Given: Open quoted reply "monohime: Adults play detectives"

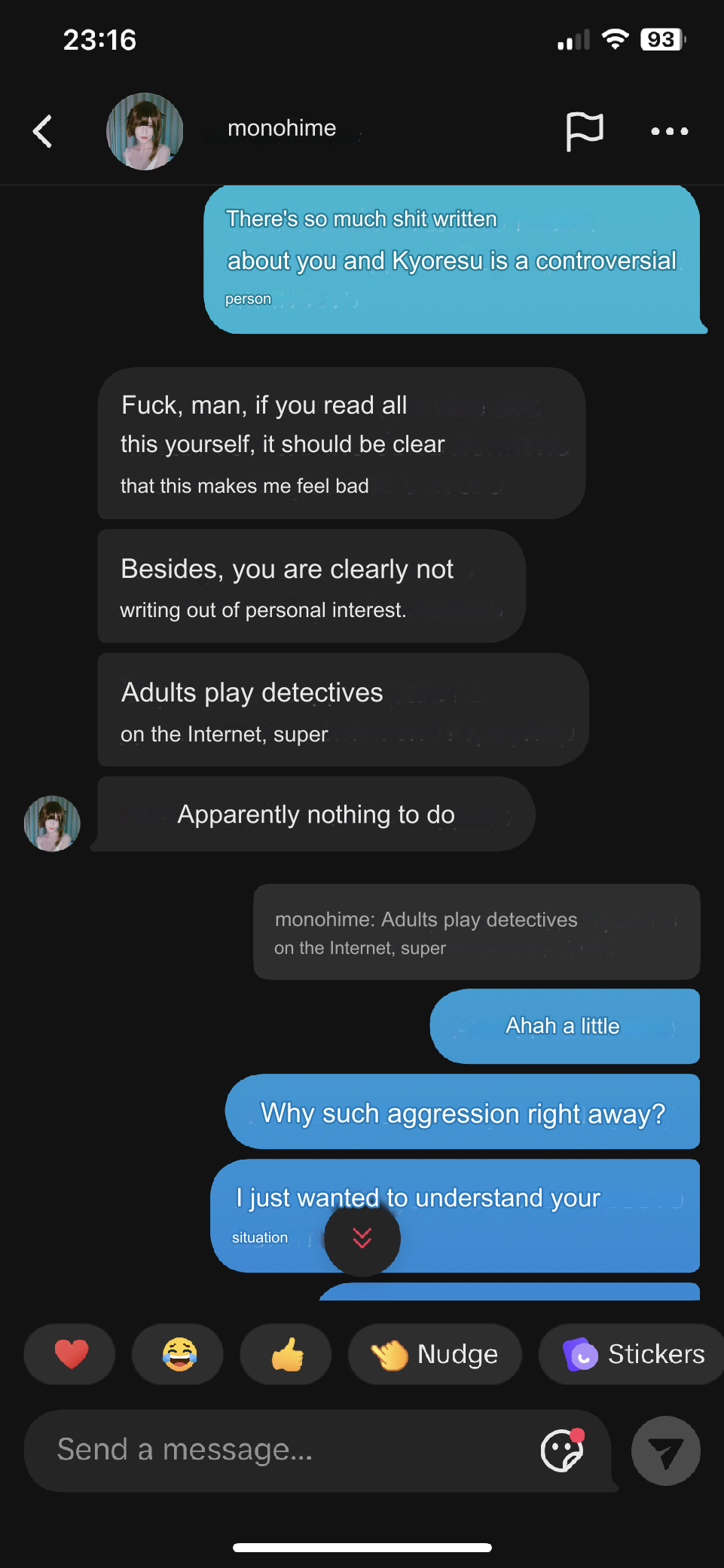Looking at the screenshot, I should coord(477,932).
